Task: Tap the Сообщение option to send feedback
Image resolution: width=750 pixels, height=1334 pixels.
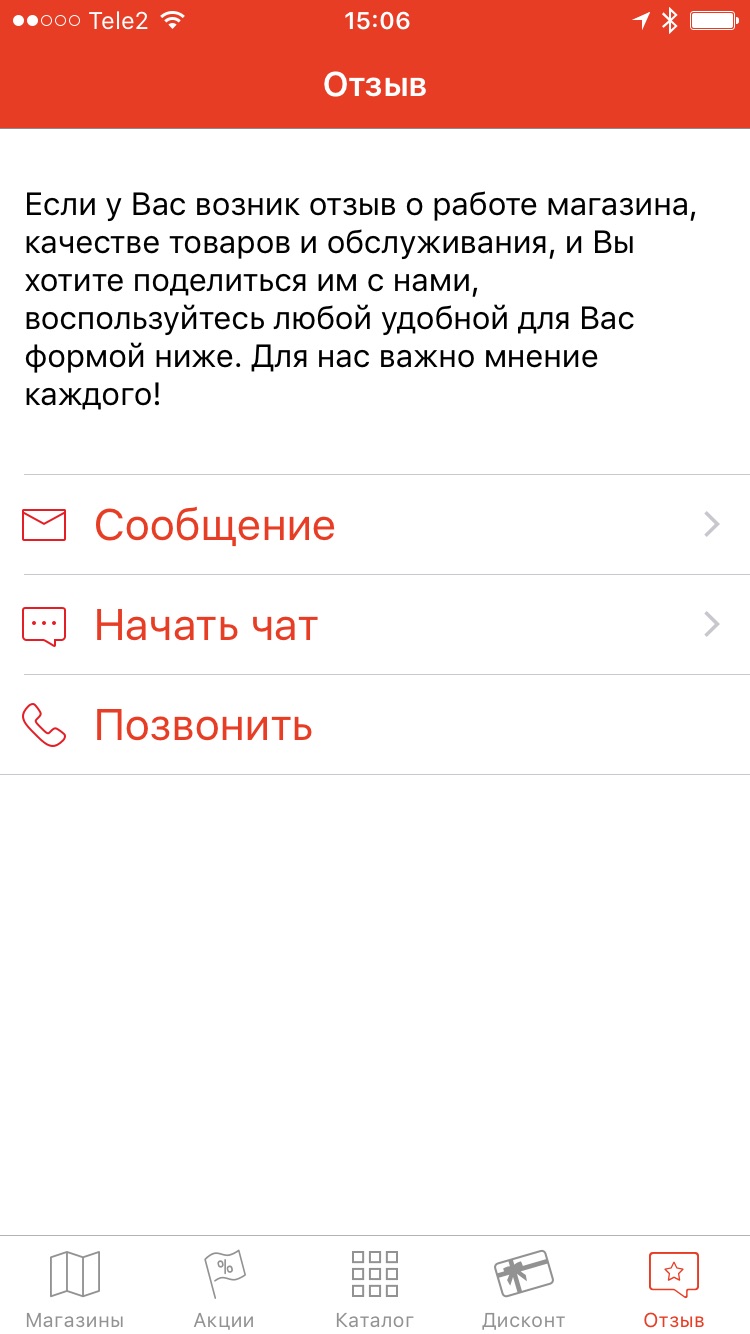Action: pyautogui.click(x=214, y=523)
